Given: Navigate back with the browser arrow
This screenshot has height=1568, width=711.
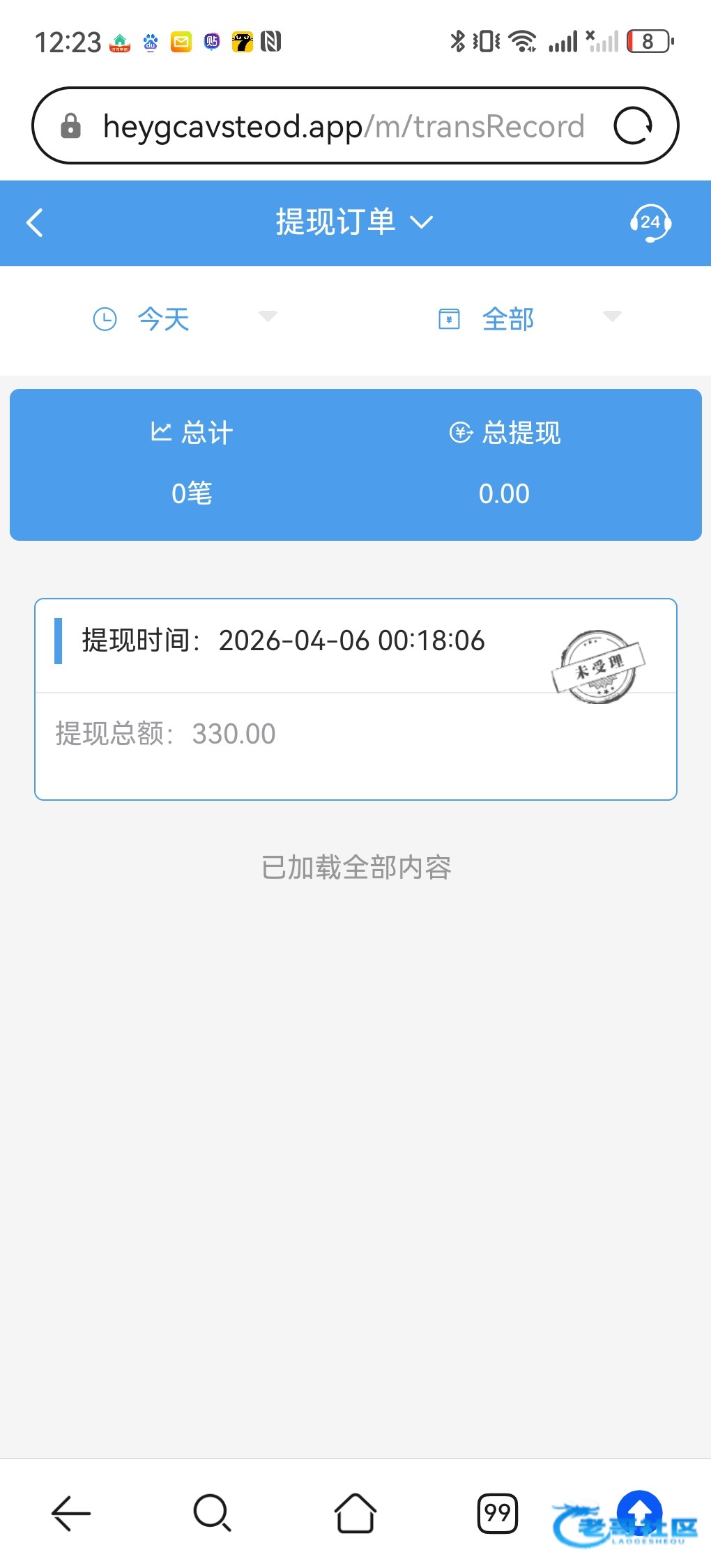Looking at the screenshot, I should (71, 1512).
